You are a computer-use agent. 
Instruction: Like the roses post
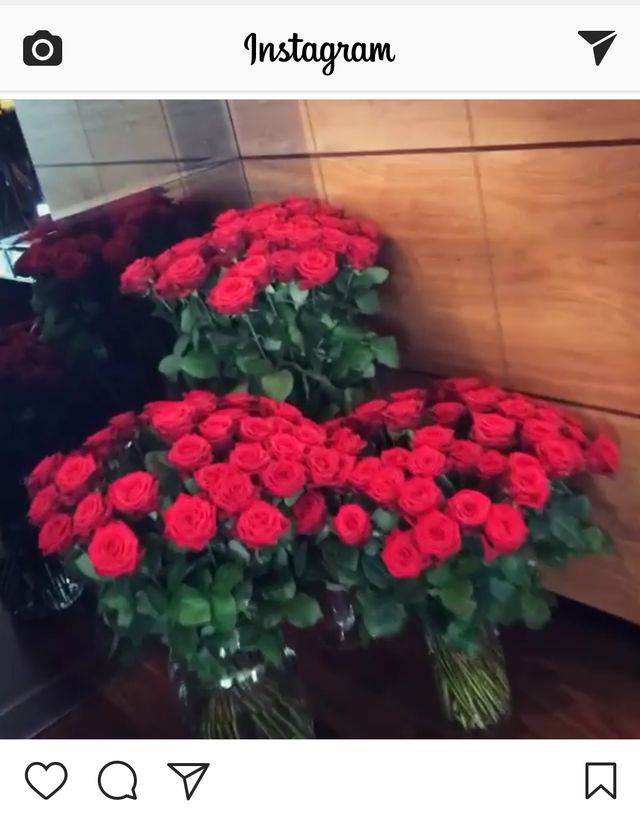point(46,780)
